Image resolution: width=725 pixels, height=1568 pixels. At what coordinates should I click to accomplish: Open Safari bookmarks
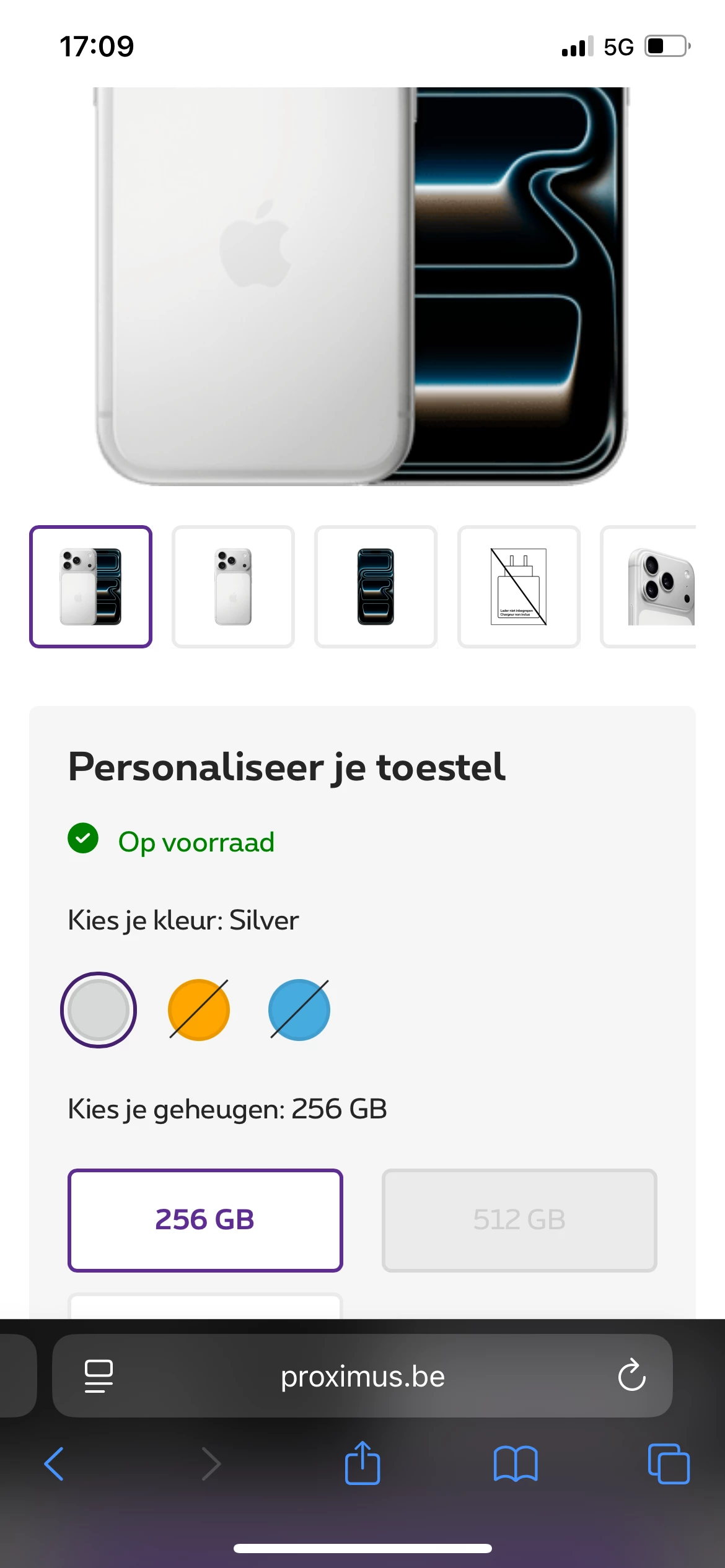point(516,1464)
